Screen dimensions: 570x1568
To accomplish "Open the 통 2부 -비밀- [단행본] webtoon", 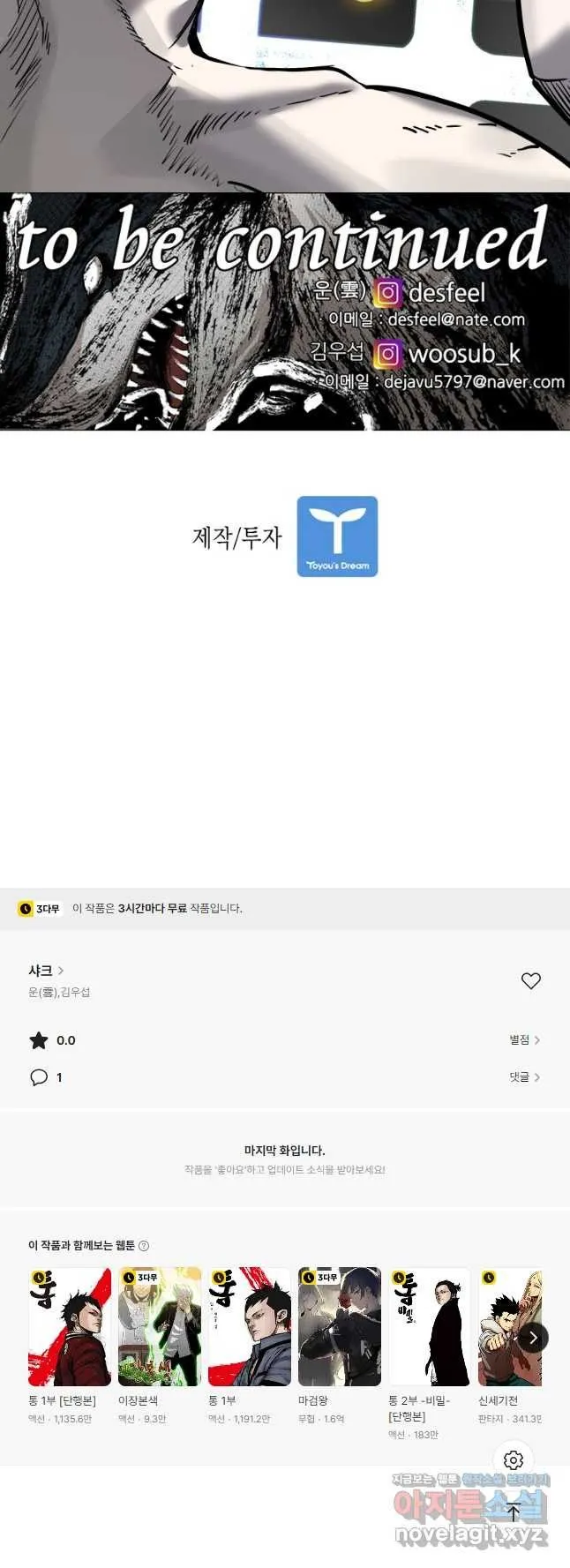I will (430, 1326).
